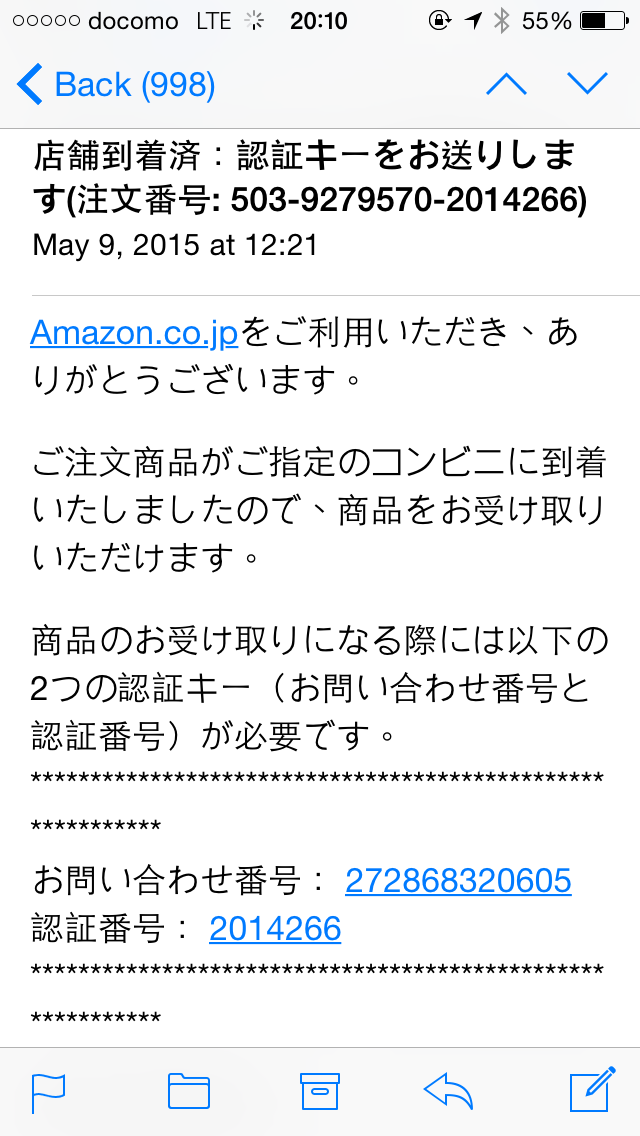This screenshot has height=1136, width=640.
Task: Flag this email
Action: (x=48, y=1091)
